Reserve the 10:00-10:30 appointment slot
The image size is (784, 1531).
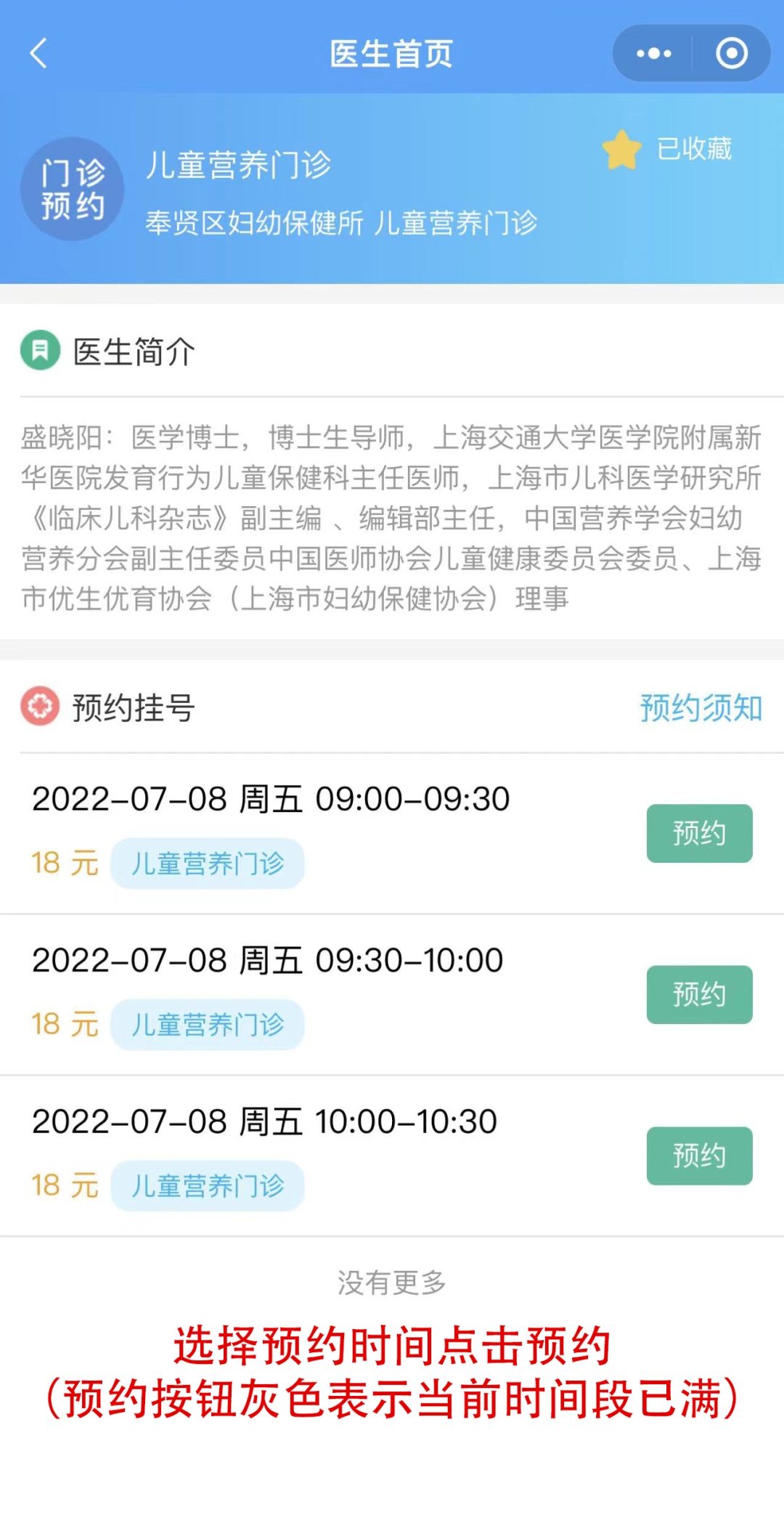pos(699,1156)
